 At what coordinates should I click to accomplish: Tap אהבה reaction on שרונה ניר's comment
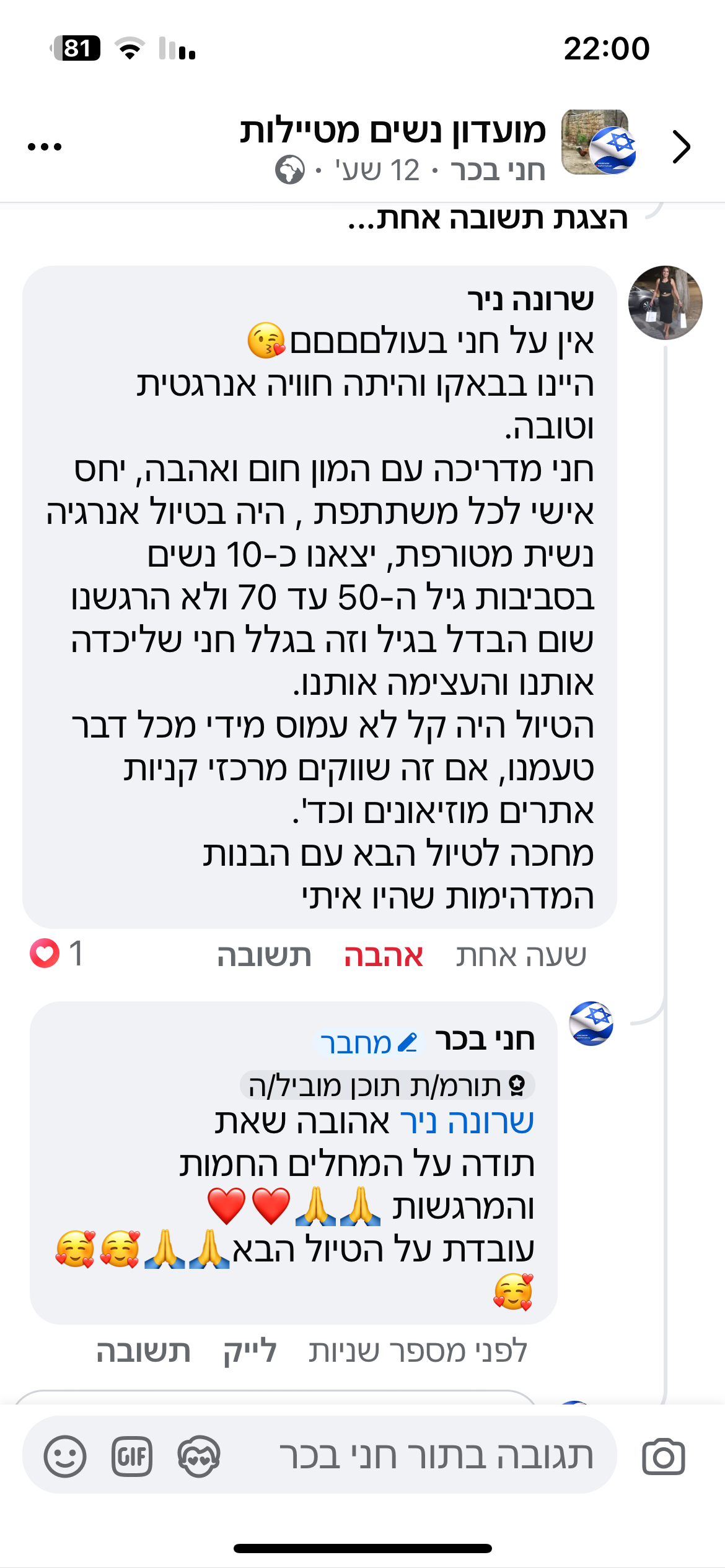click(x=384, y=956)
